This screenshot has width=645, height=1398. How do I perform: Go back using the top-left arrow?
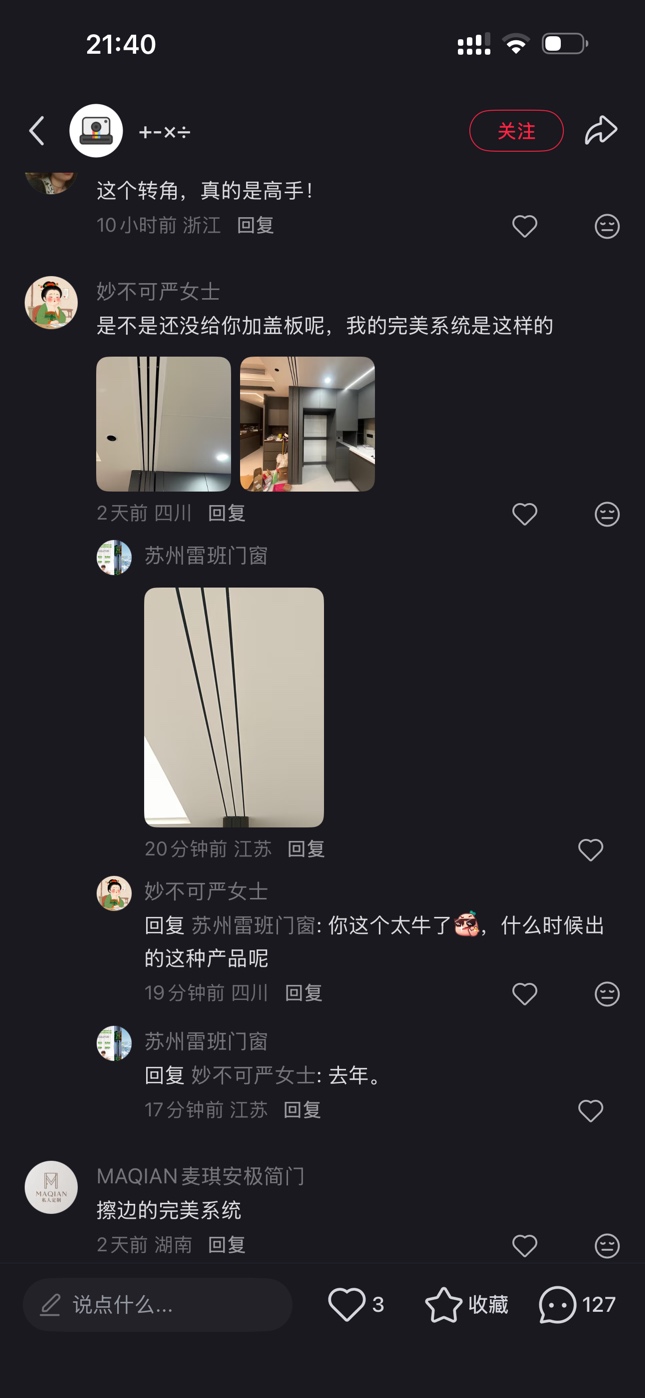point(37,130)
